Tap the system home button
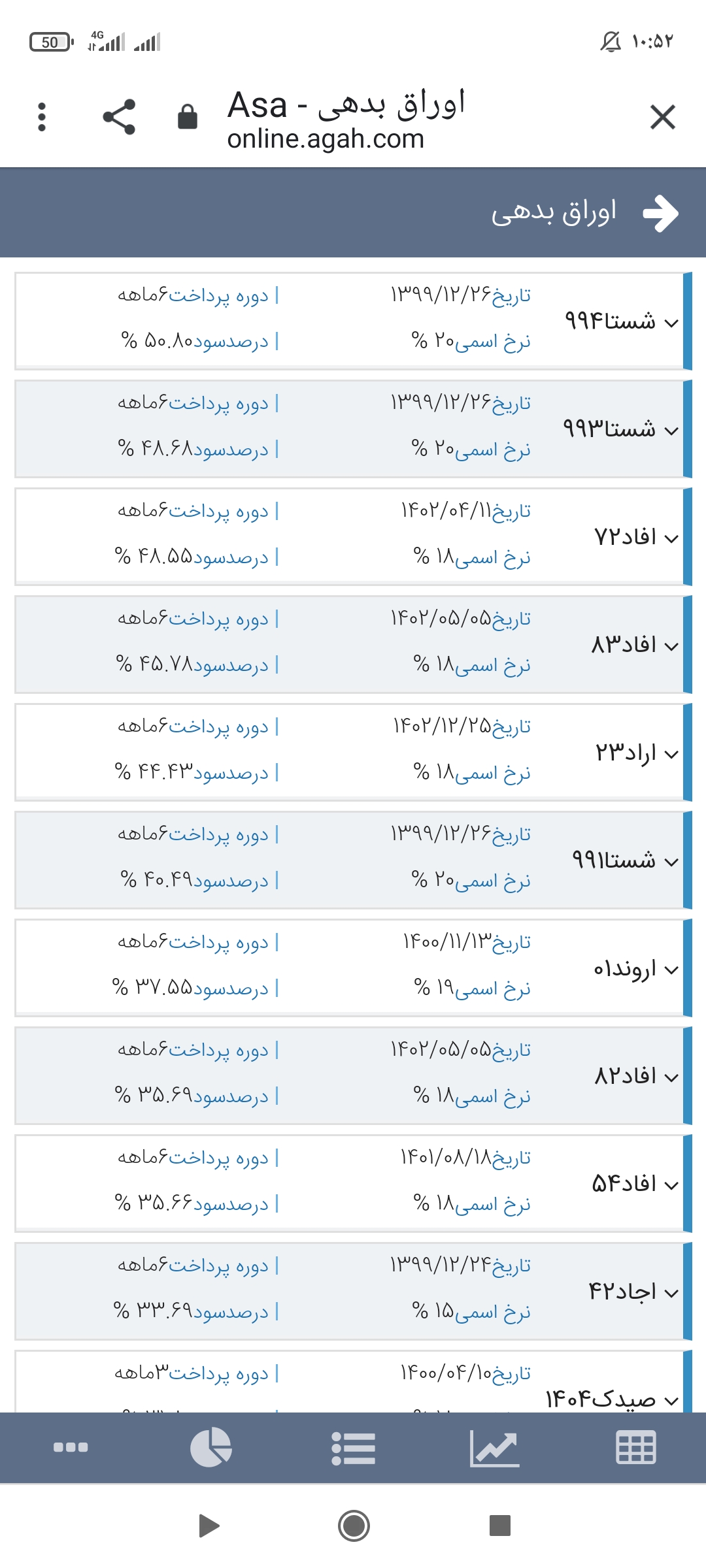This screenshot has height=1568, width=706. tap(354, 1526)
